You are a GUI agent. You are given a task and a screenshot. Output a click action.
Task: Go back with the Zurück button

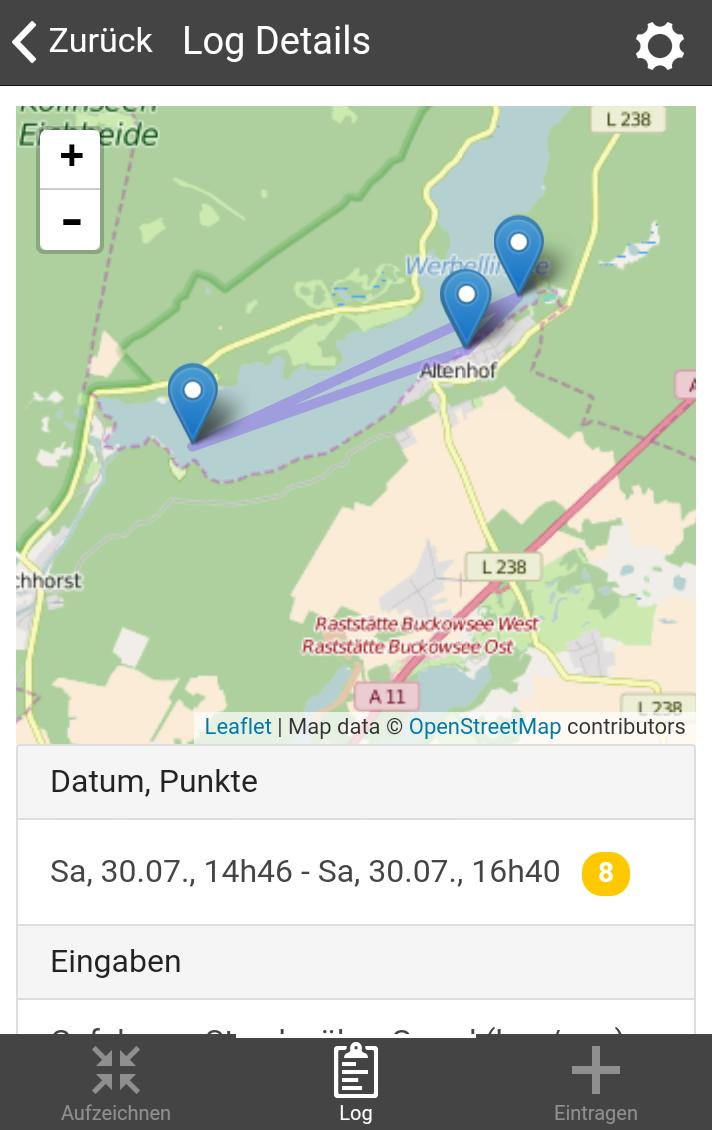click(82, 42)
